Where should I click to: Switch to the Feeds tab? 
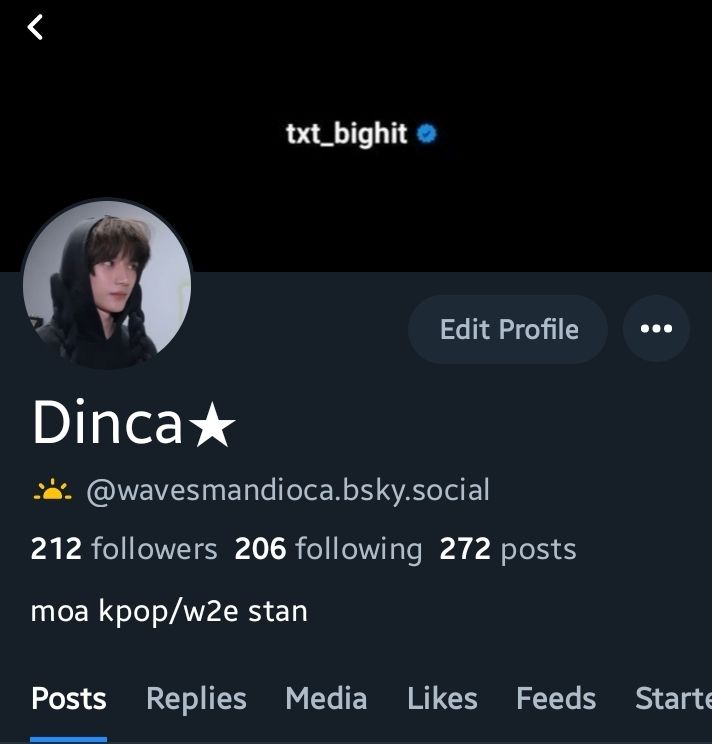(x=556, y=698)
